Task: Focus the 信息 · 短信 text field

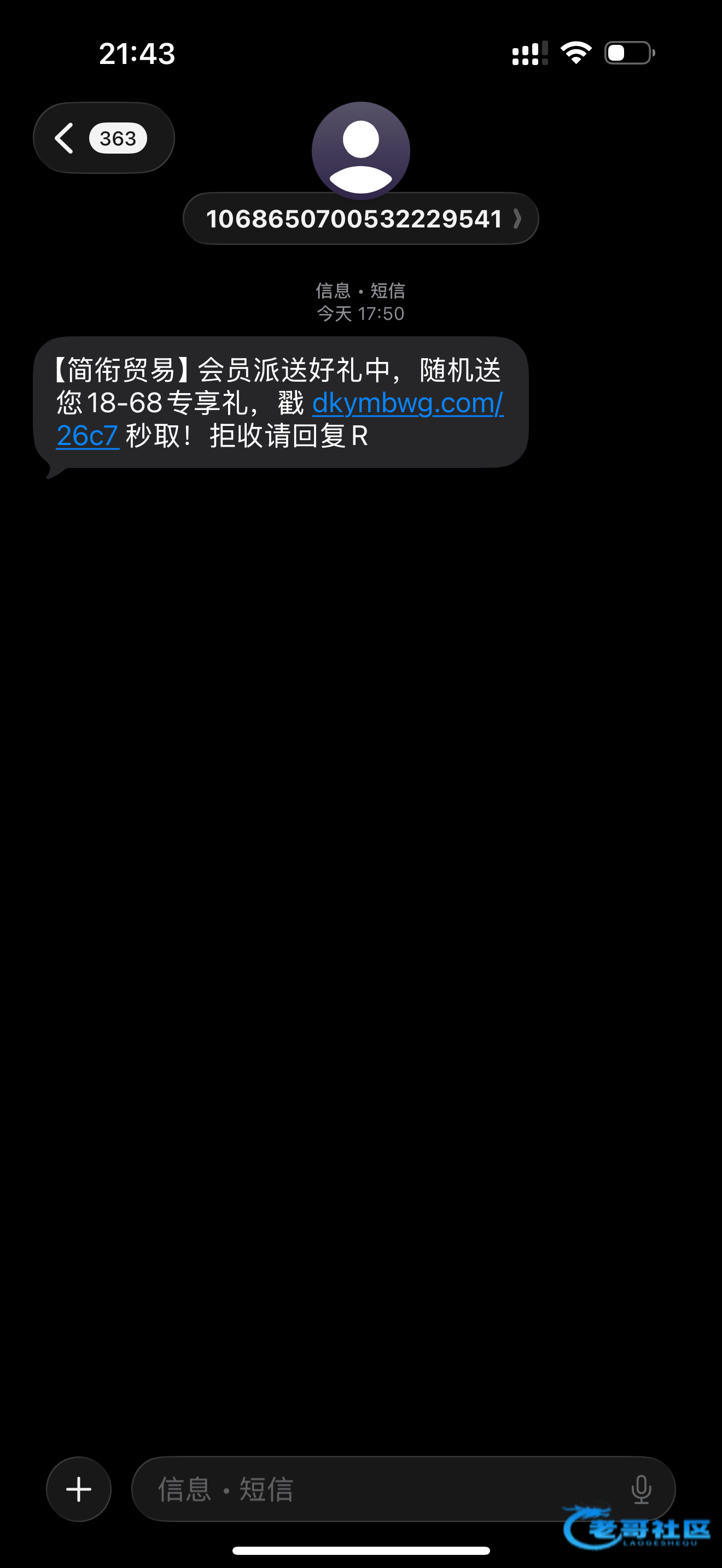Action: 377,1489
